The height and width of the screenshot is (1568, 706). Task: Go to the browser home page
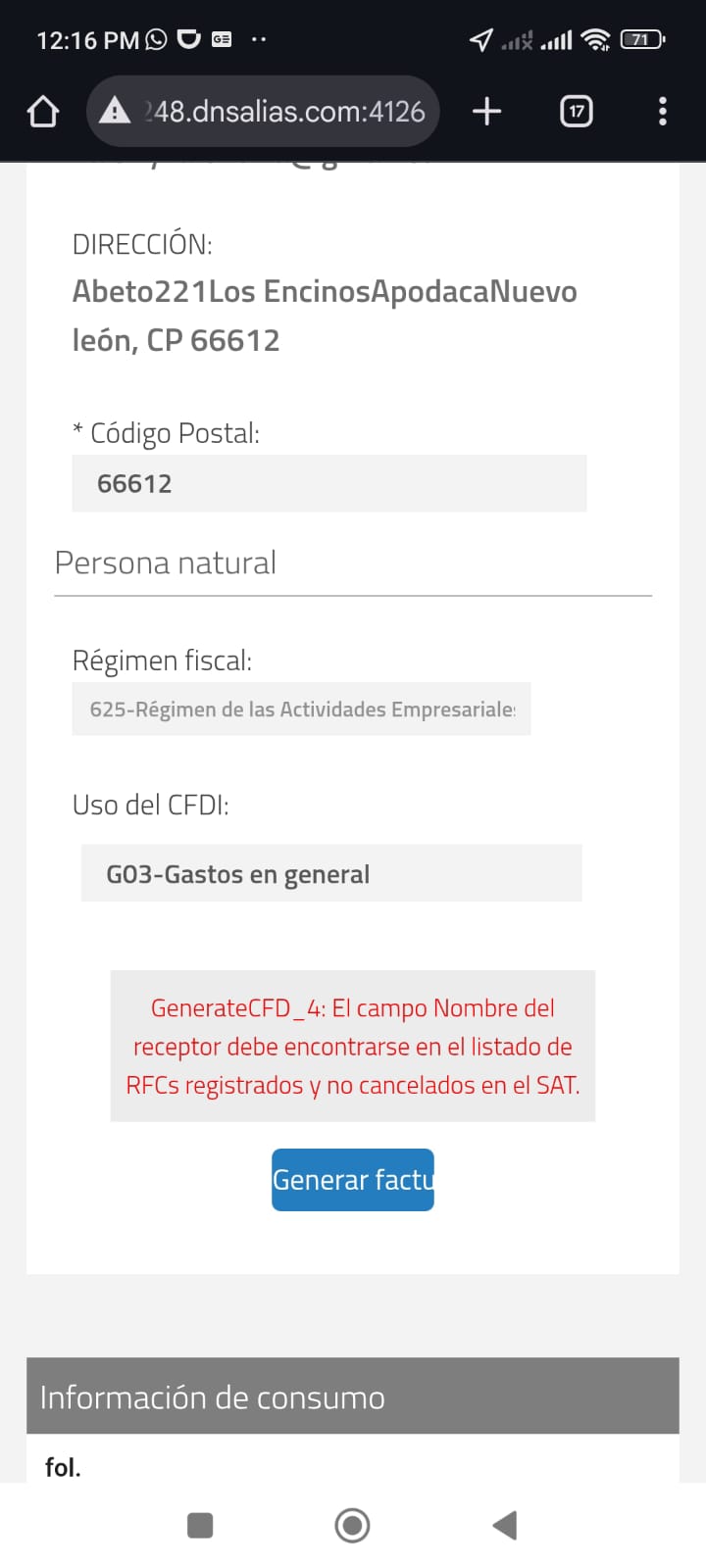click(42, 112)
